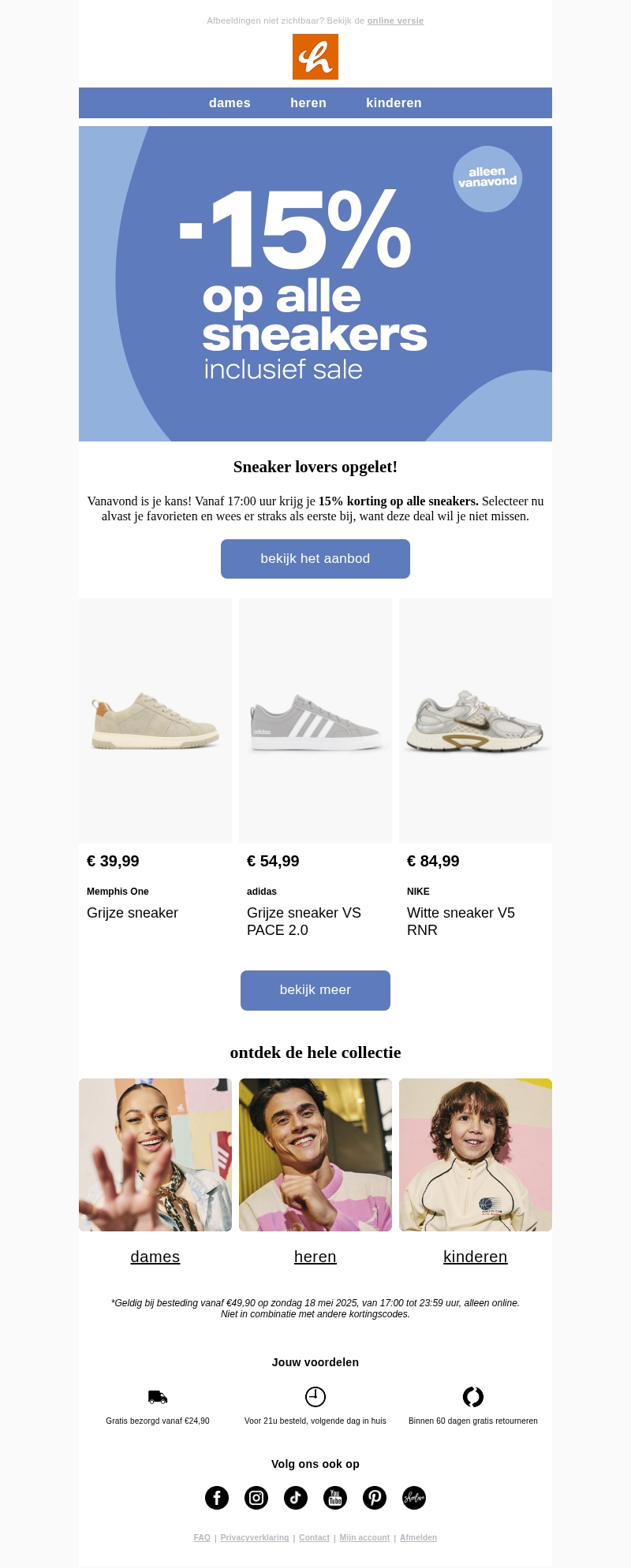Open the Memphis One Grijze sneaker product
Screen dimensions: 631x1568
pos(155,721)
